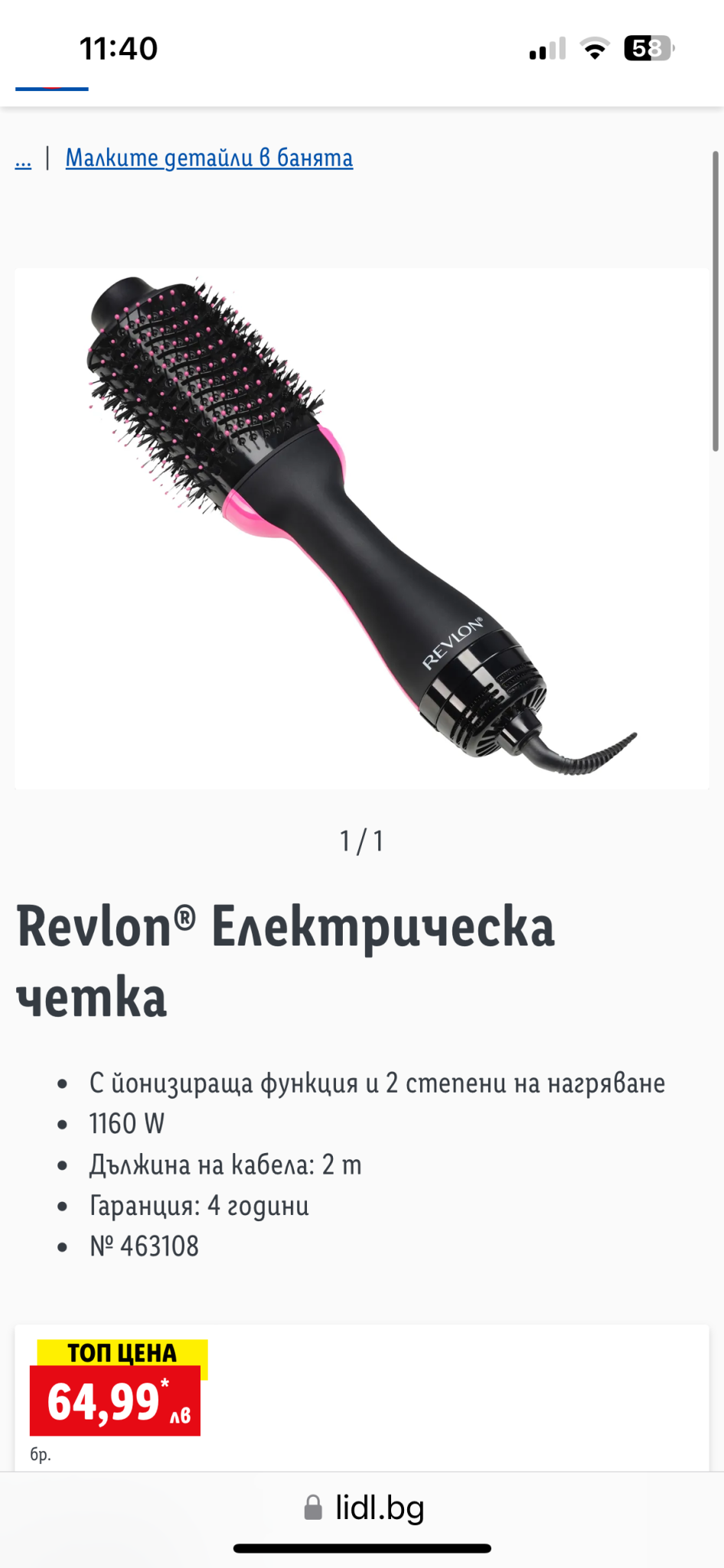This screenshot has width=724, height=1568.
Task: Open the Revlon brush product image
Action: [361, 528]
